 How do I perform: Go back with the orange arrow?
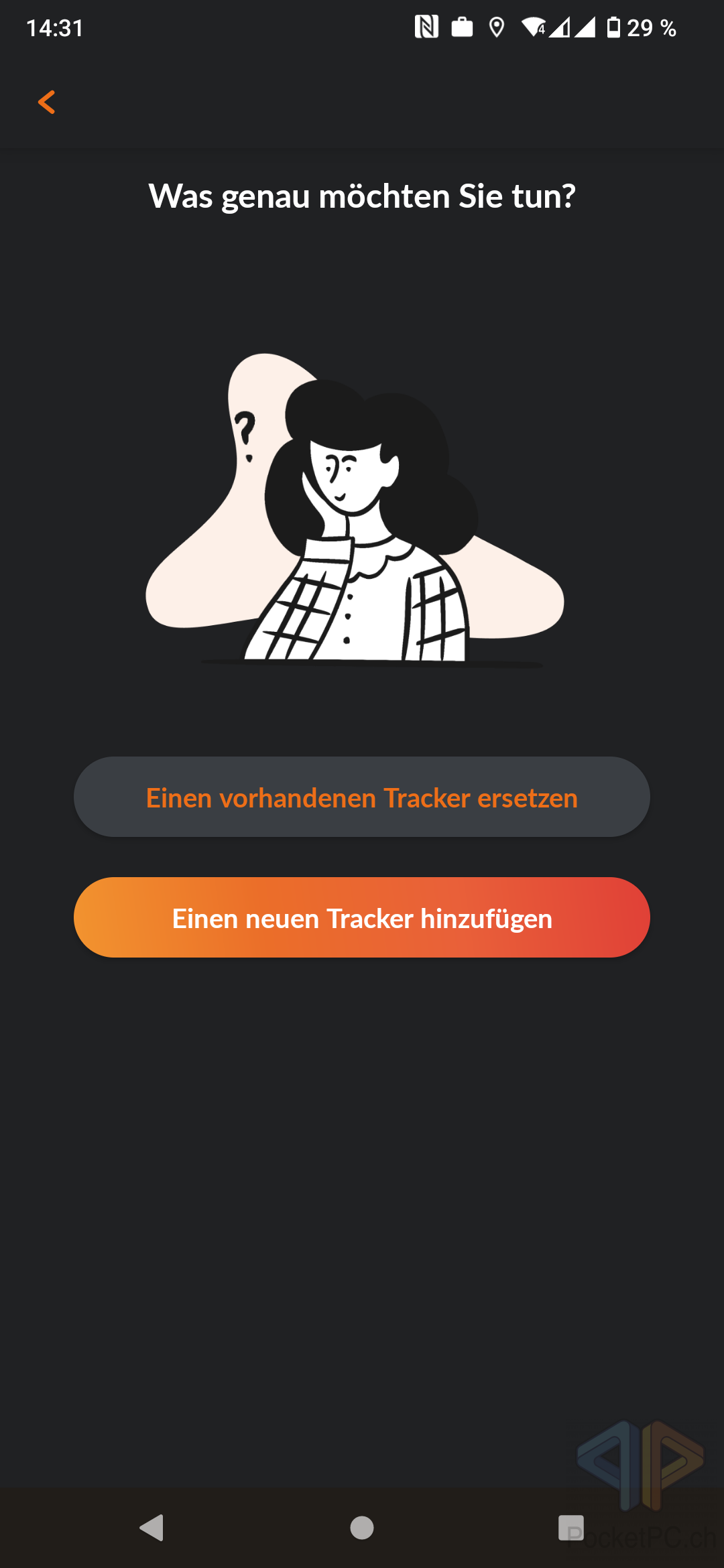pos(46,103)
